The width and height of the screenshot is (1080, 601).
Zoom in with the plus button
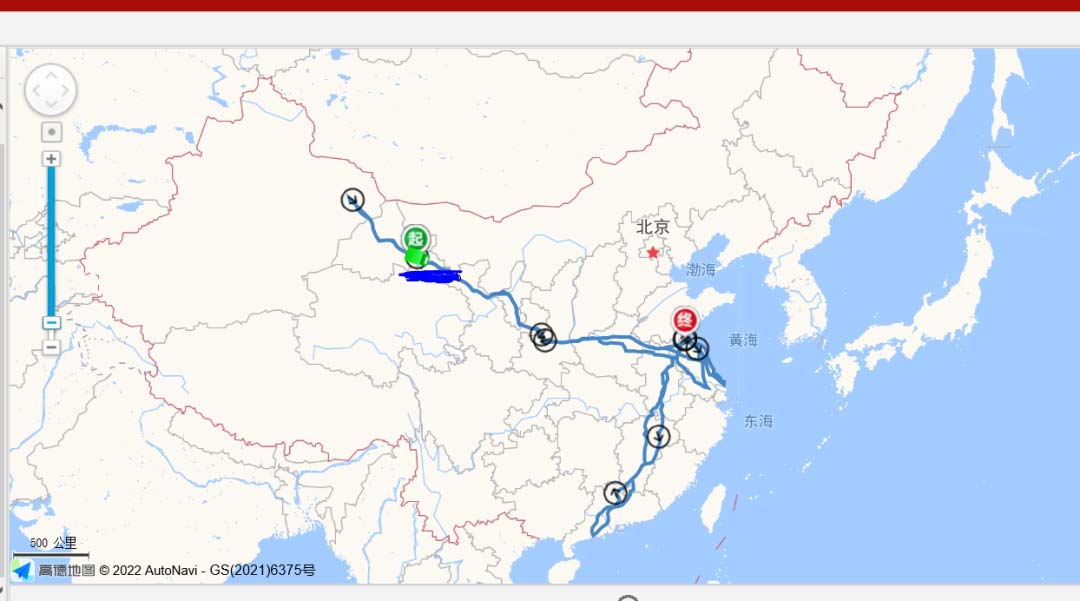tap(52, 159)
